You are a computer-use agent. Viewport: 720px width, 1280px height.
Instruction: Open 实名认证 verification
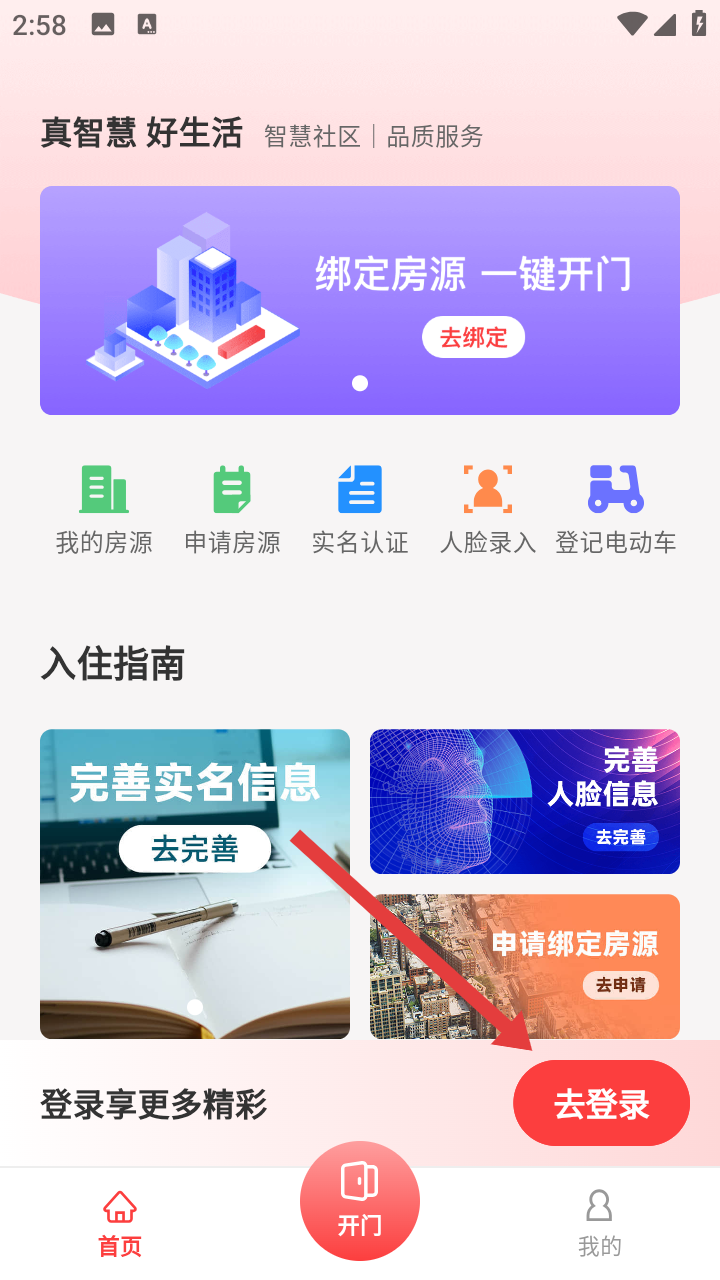click(x=360, y=510)
